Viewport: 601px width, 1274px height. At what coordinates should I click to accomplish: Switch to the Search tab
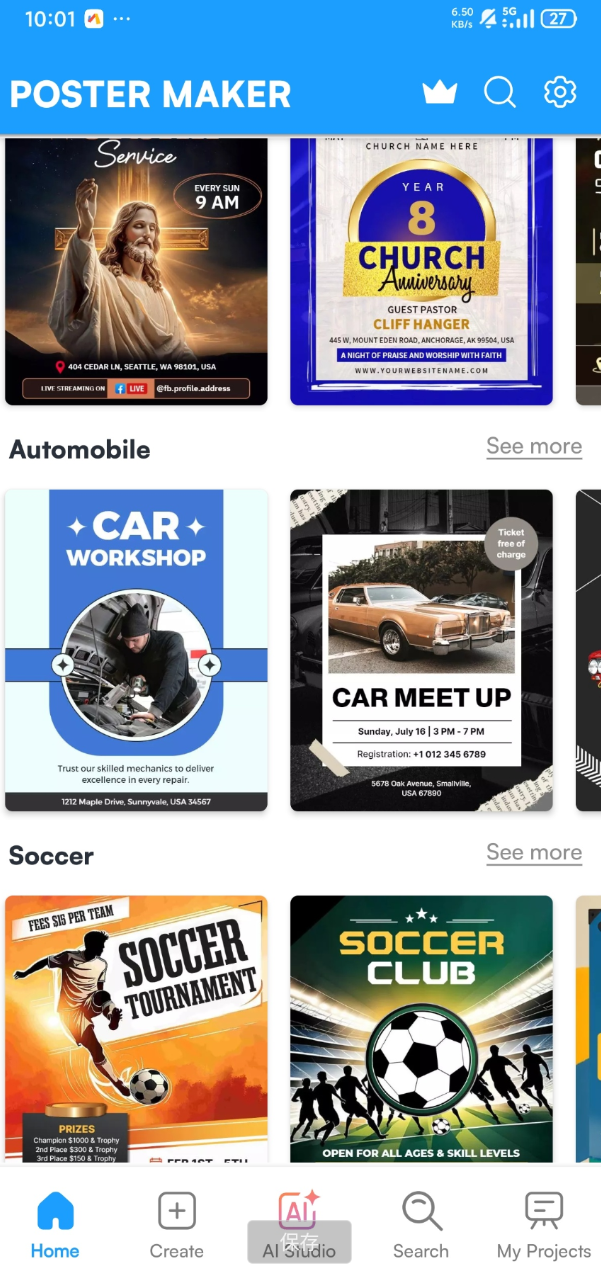[x=421, y=1224]
